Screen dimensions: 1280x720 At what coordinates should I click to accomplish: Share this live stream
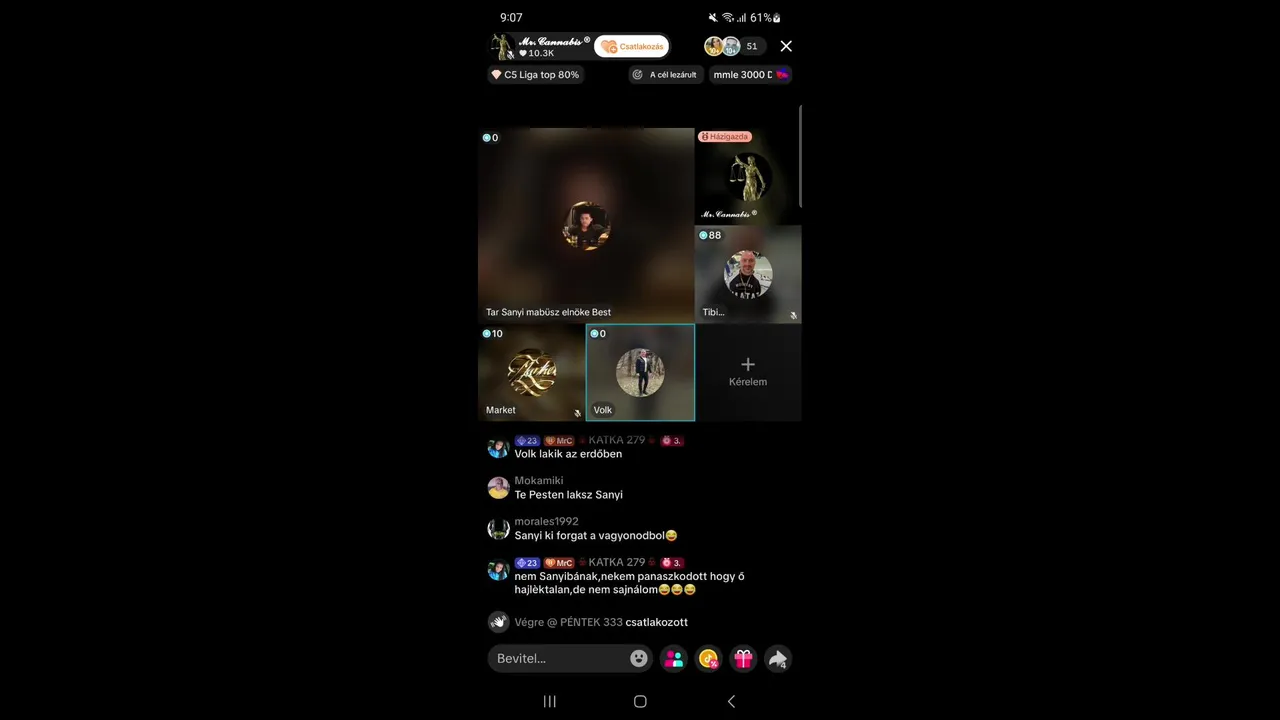coord(778,659)
